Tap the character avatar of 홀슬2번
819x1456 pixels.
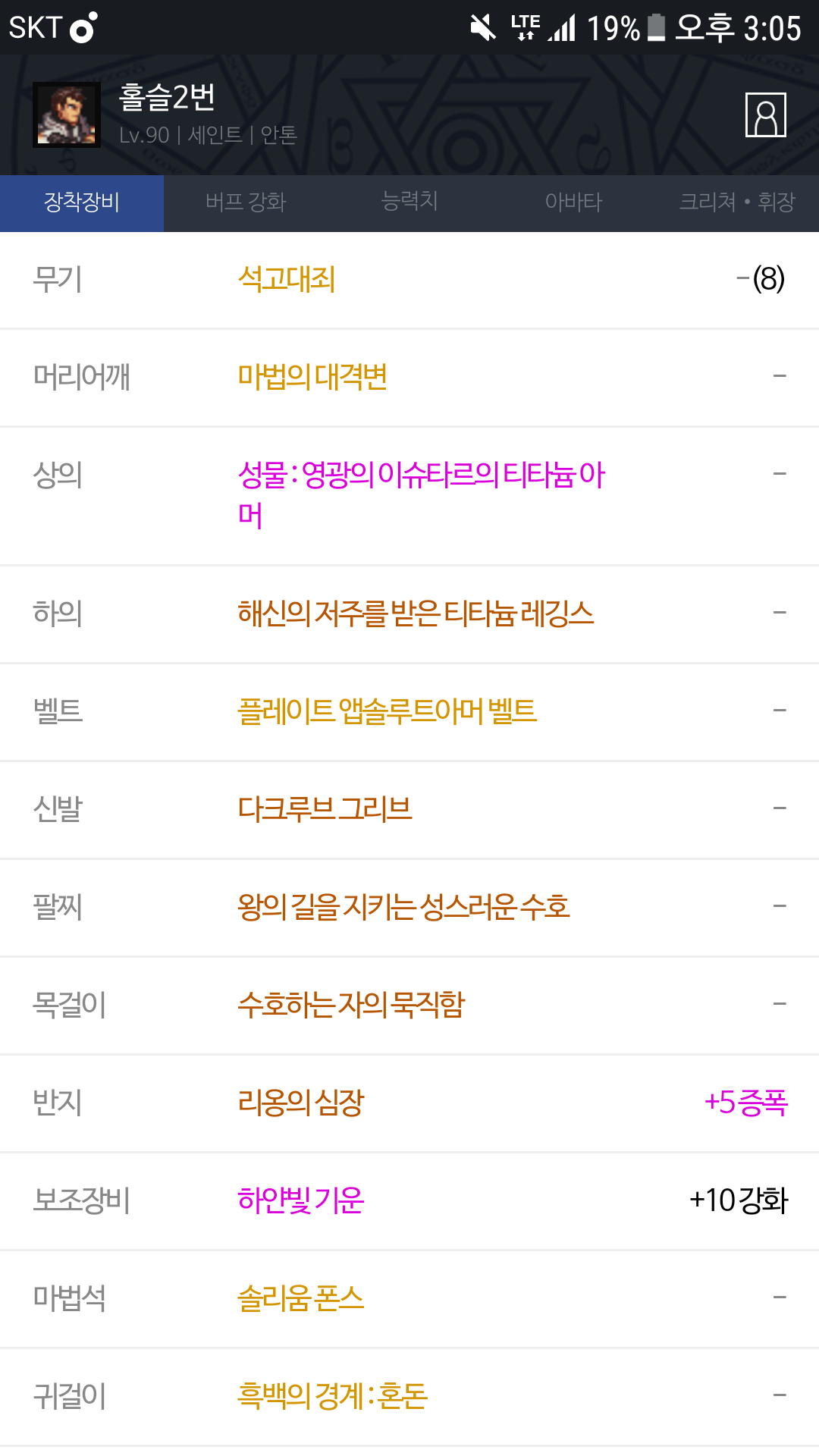point(67,115)
